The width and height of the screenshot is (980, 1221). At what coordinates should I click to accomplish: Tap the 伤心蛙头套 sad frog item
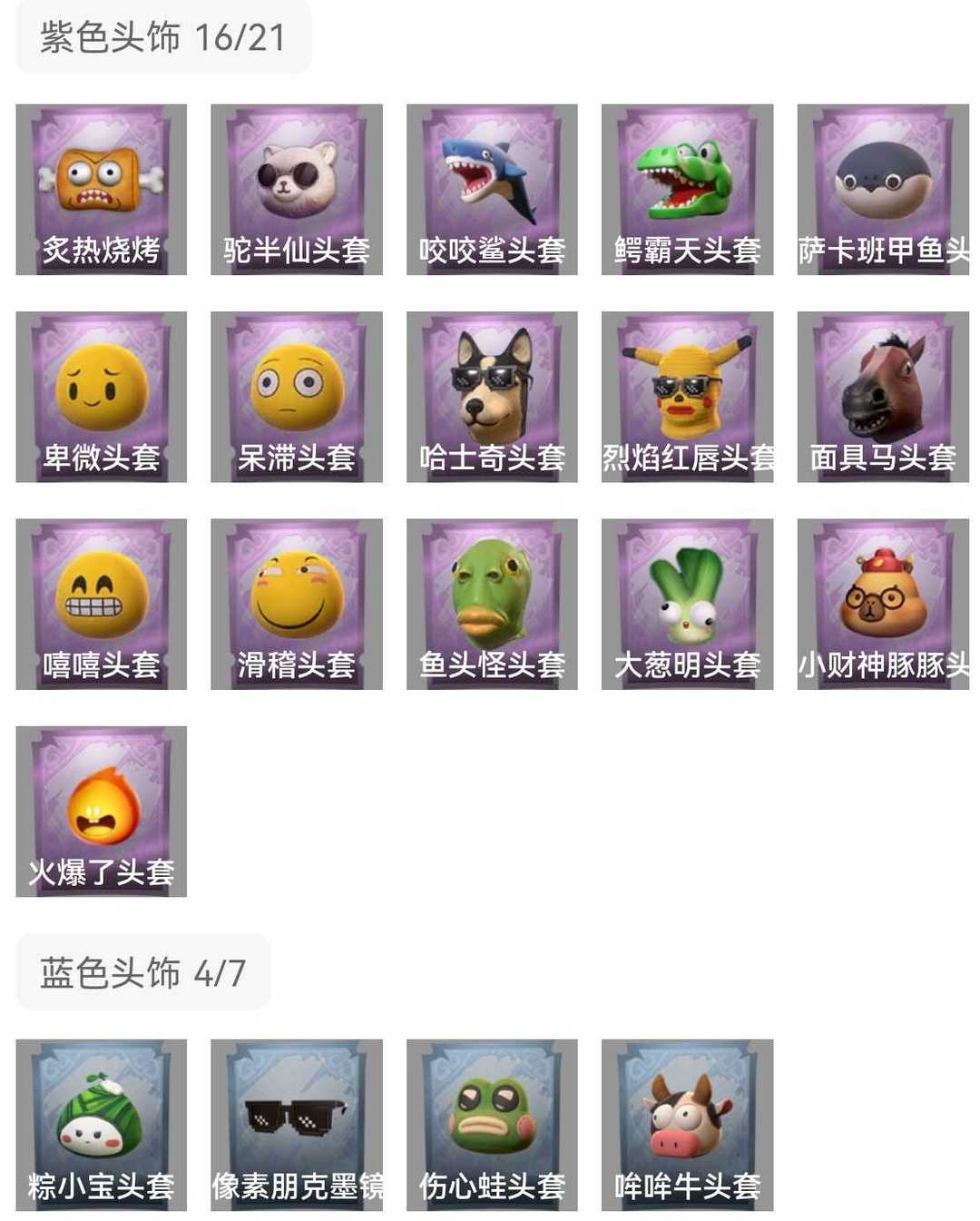[491, 1124]
